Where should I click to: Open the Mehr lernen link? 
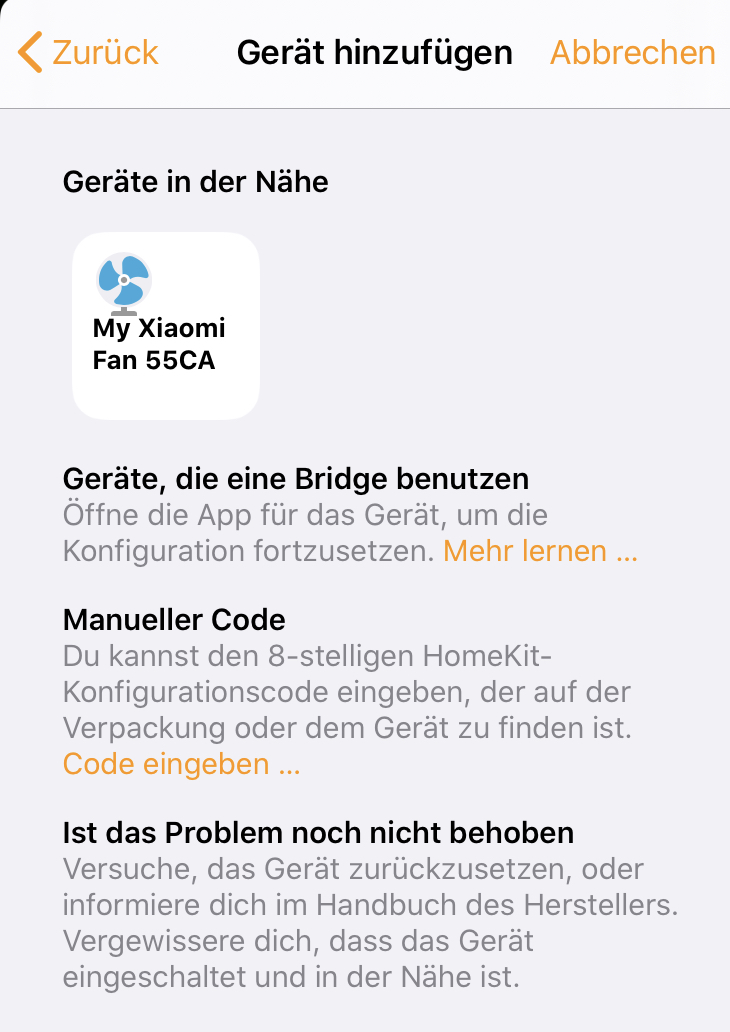coord(540,551)
